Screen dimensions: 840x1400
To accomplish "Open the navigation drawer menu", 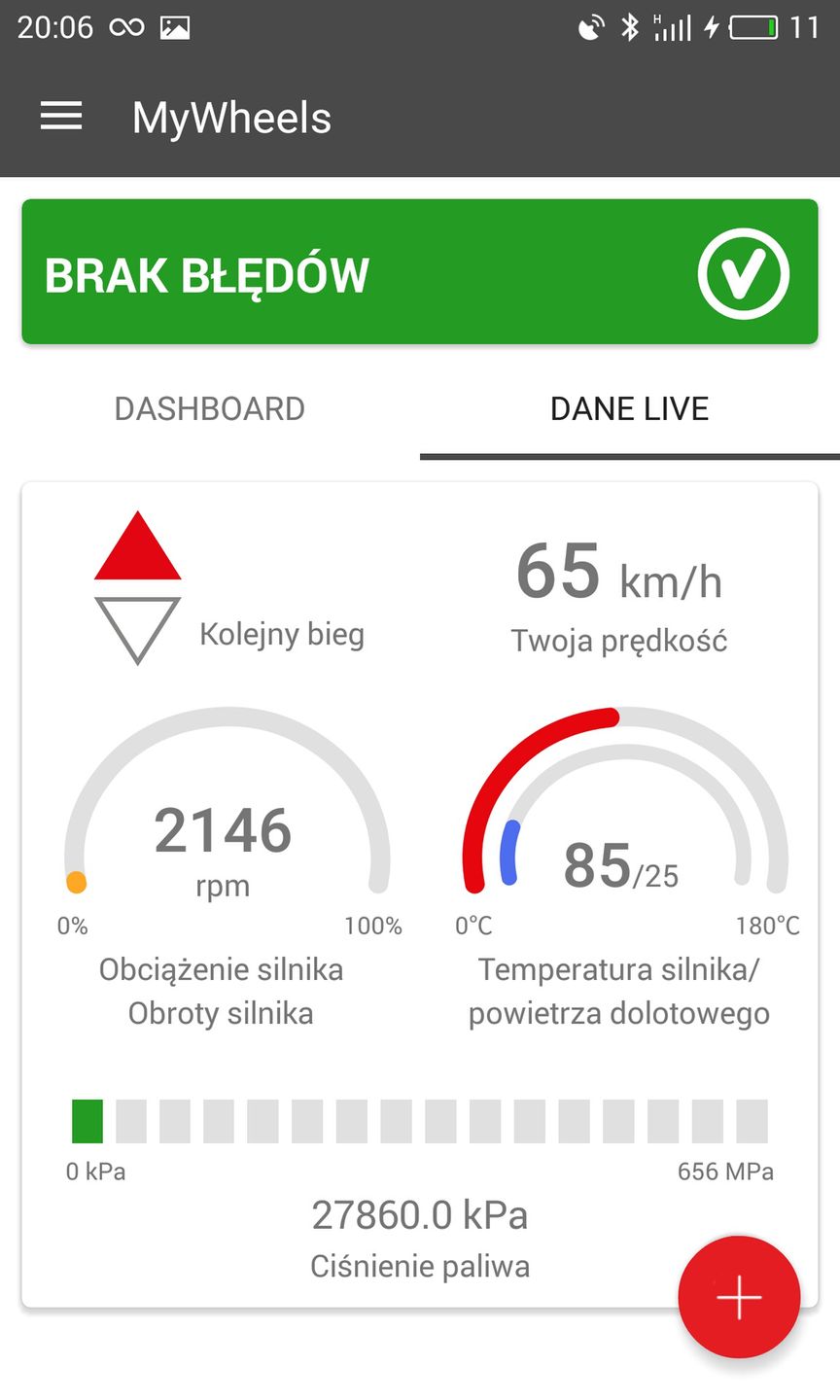I will coord(60,116).
